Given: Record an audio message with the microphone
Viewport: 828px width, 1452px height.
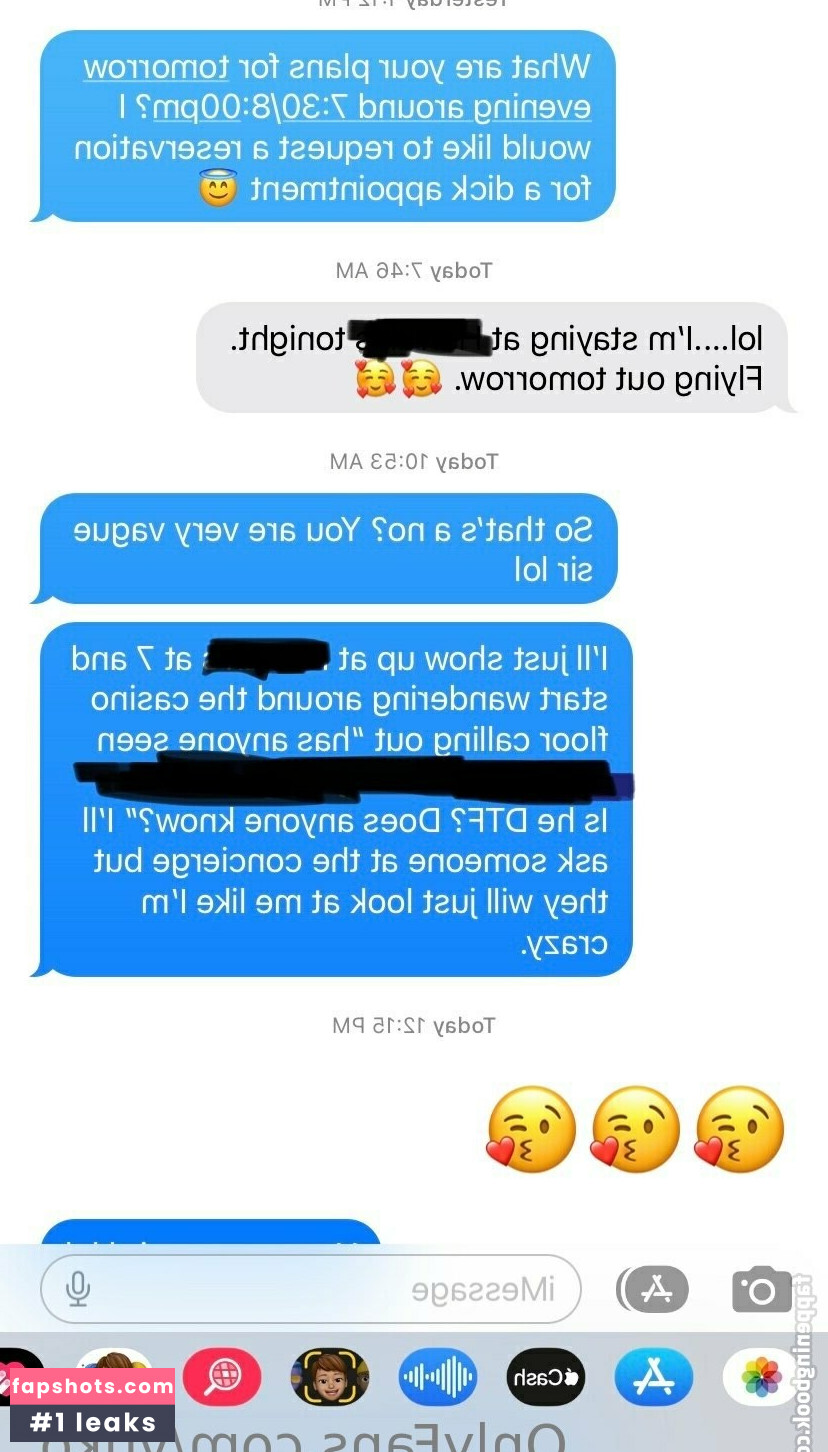Looking at the screenshot, I should coord(78,1289).
